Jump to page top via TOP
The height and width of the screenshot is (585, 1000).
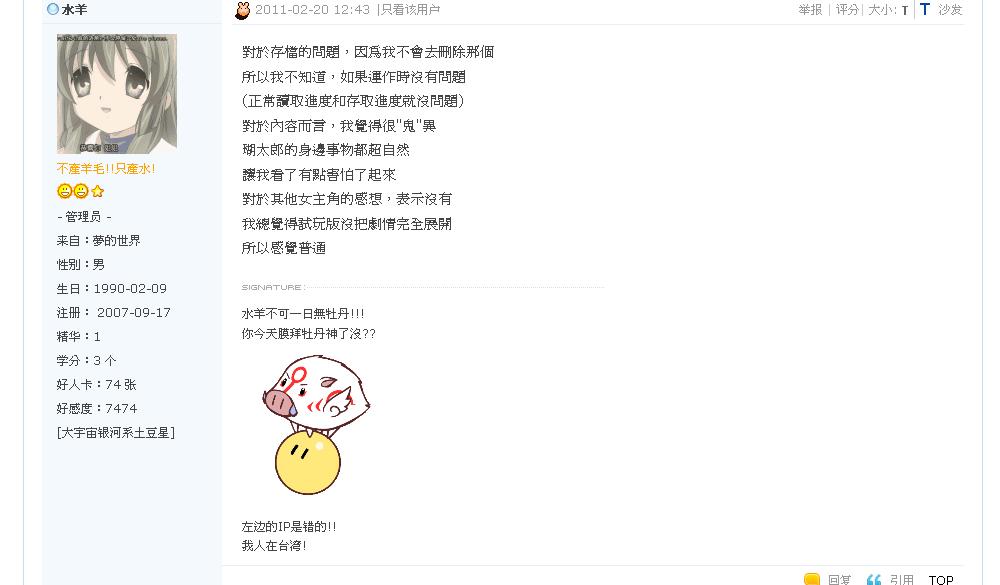[940, 579]
